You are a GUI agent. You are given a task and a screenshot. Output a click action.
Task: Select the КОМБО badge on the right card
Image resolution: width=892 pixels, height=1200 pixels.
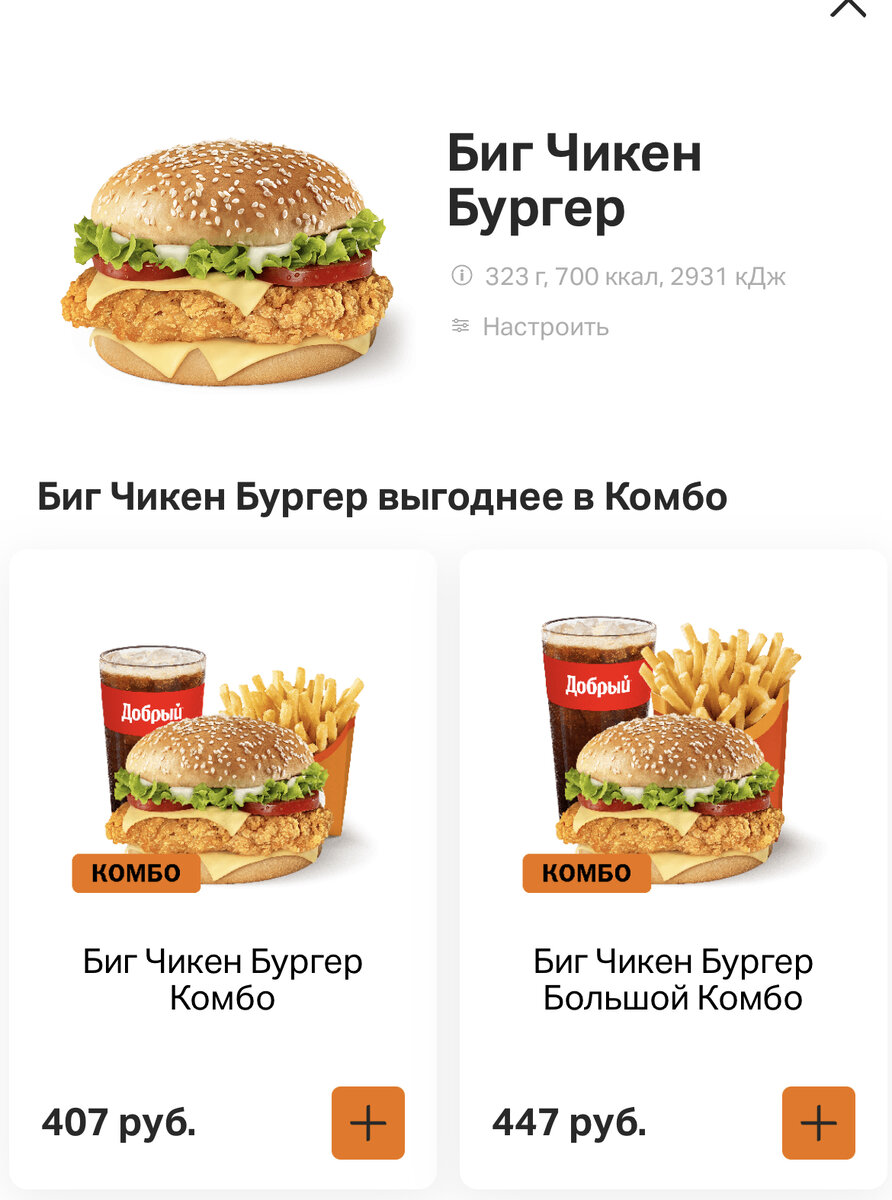tap(587, 874)
